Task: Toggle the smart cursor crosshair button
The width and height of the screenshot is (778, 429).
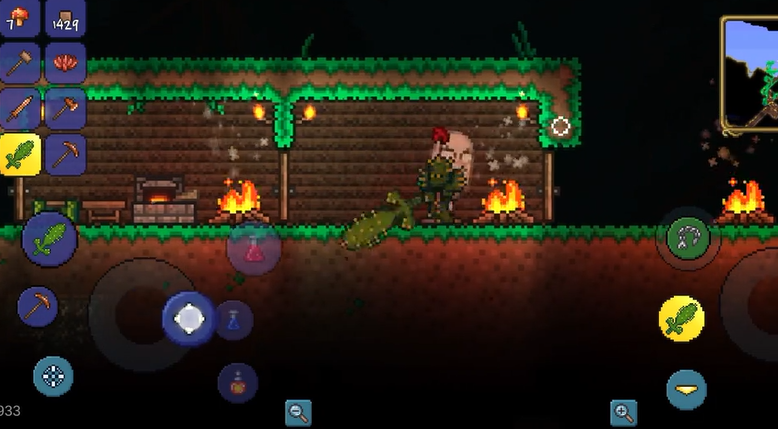Action: (x=53, y=376)
